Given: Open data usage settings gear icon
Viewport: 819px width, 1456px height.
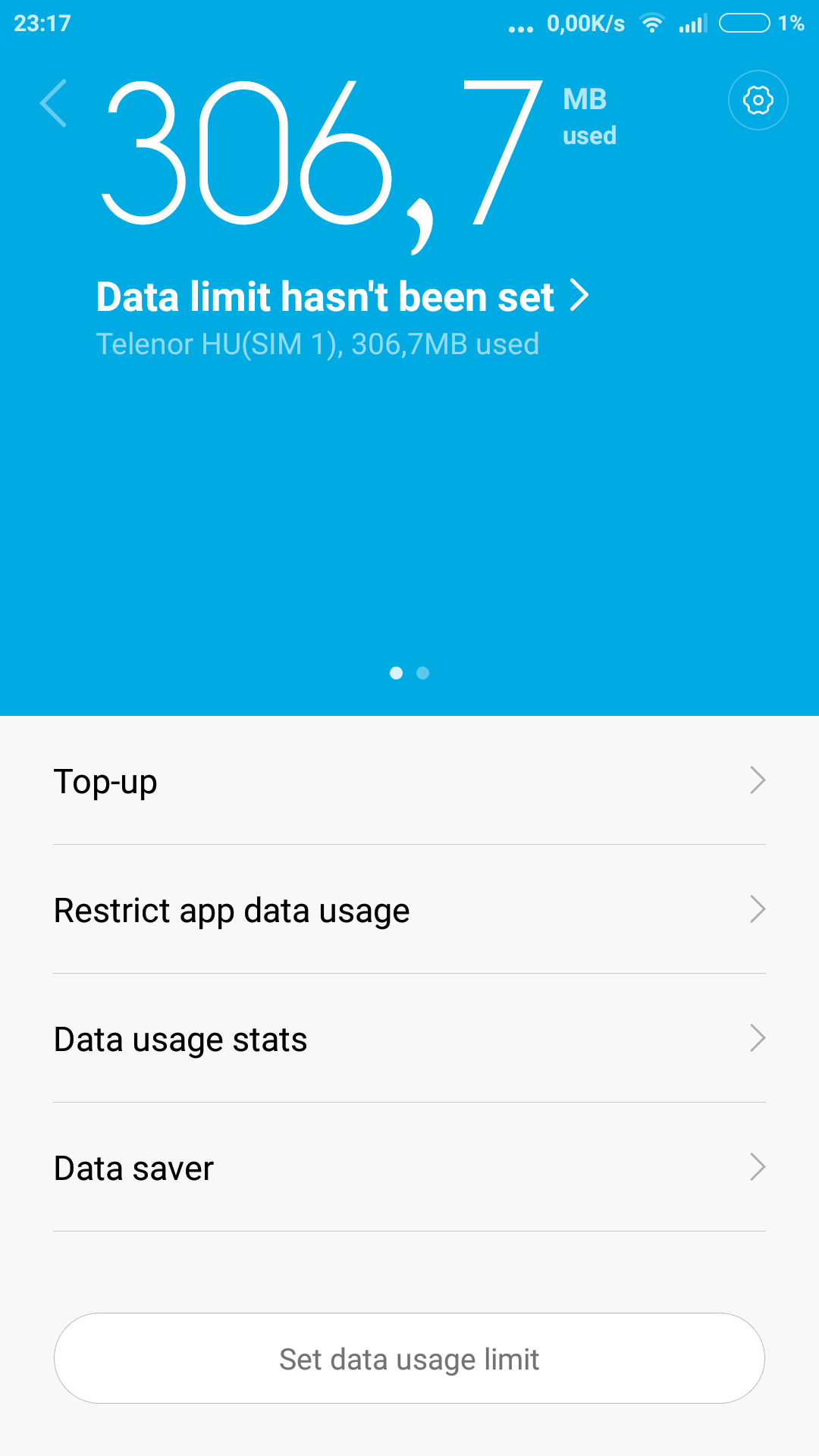Looking at the screenshot, I should click(x=758, y=100).
